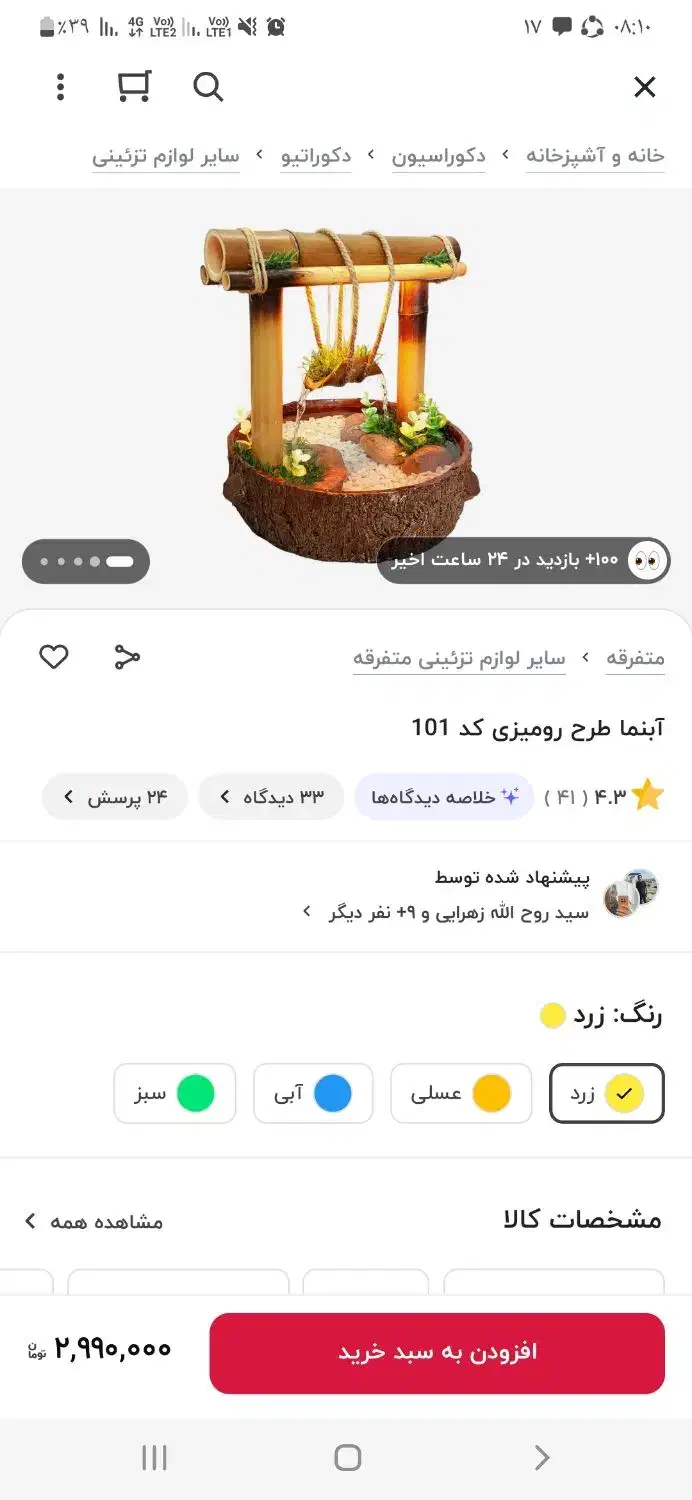The height and width of the screenshot is (1500, 692).
Task: Open the سایر لوازم تزئینی breadcrumb
Action: click(x=166, y=157)
